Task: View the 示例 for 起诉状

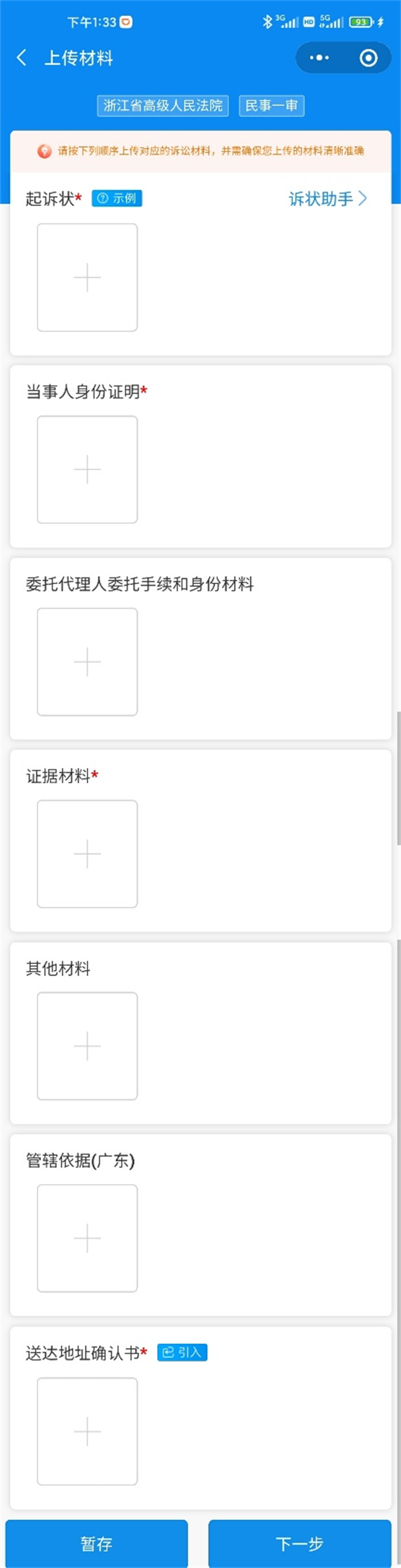Action: (x=117, y=199)
